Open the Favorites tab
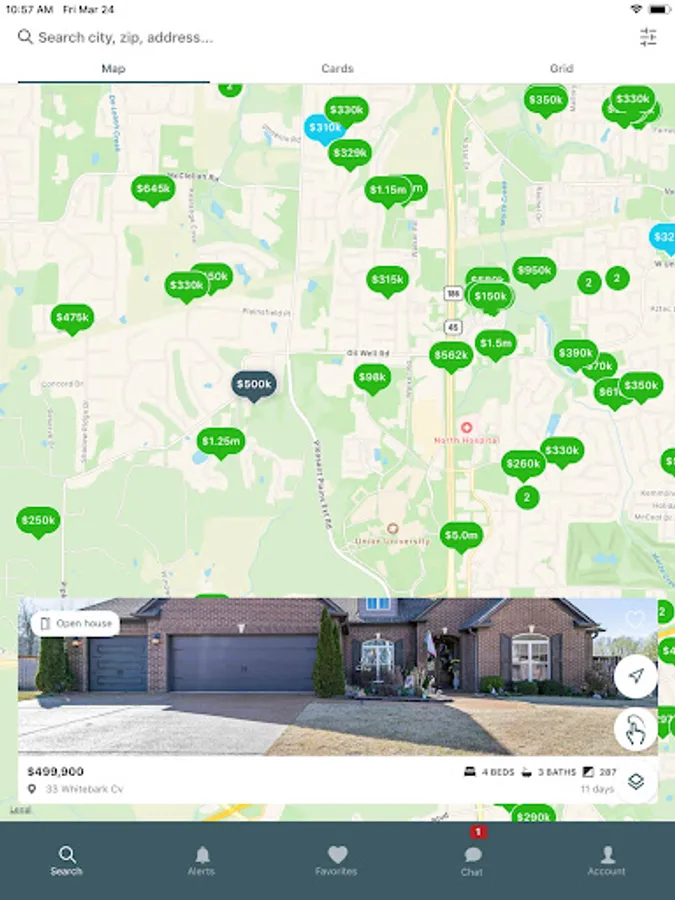This screenshot has width=675, height=900. pos(337,861)
